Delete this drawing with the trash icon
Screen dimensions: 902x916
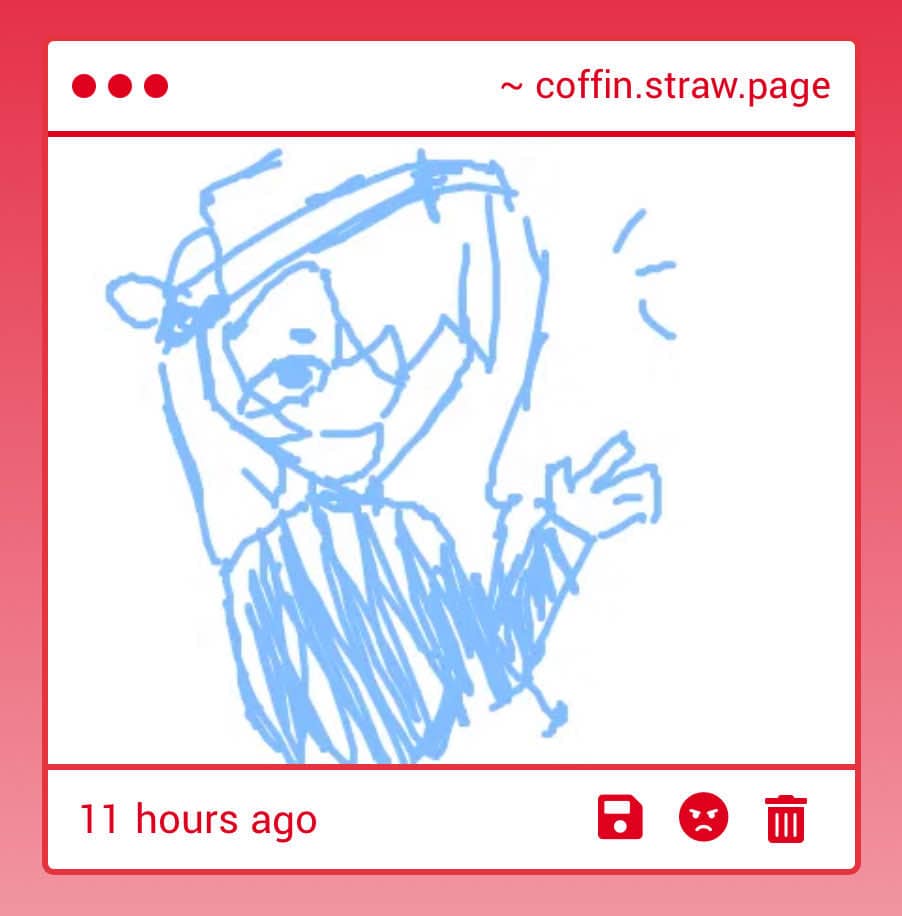click(786, 819)
